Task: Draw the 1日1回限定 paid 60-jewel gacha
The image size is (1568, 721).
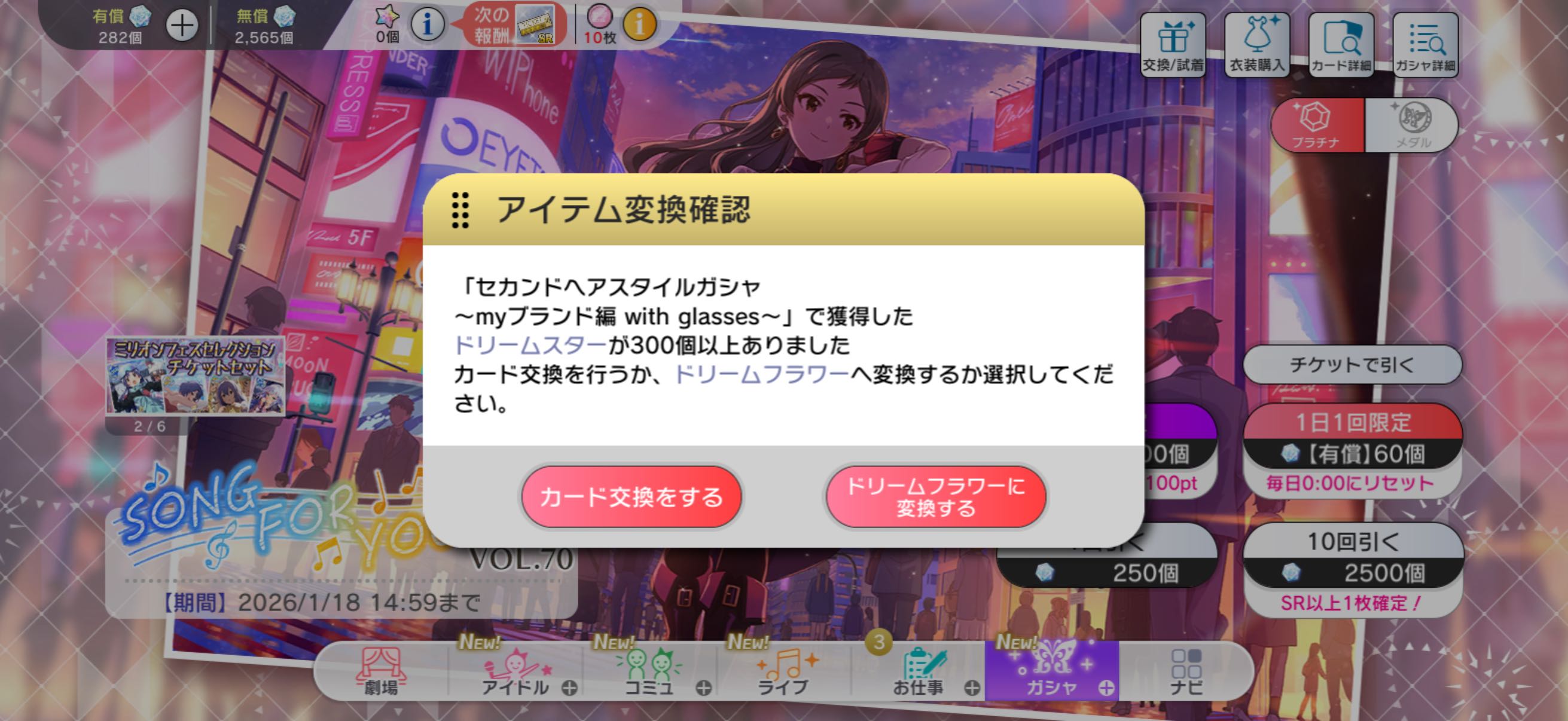Action: tap(1352, 451)
